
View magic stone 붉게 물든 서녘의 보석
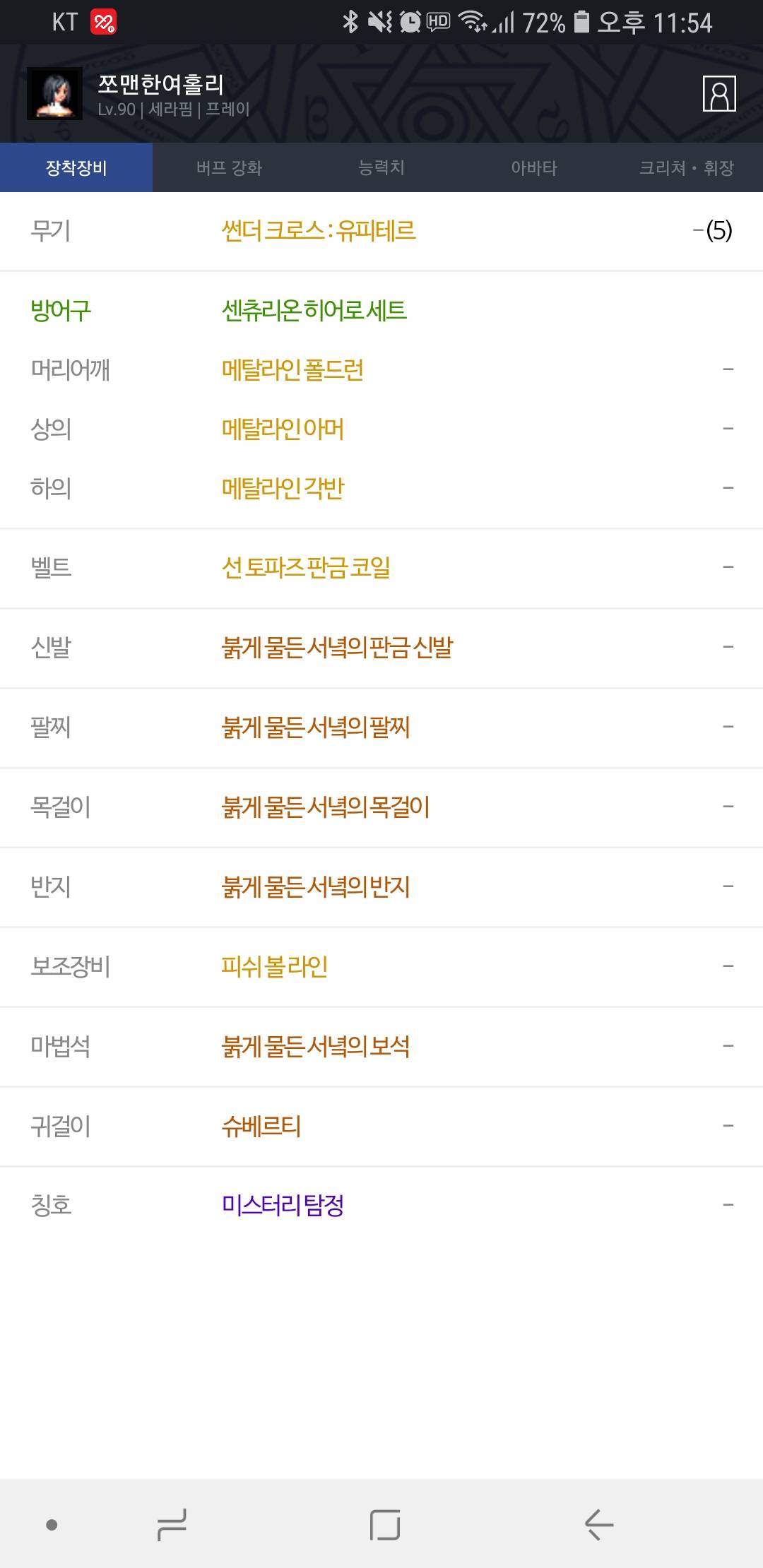coord(316,1046)
